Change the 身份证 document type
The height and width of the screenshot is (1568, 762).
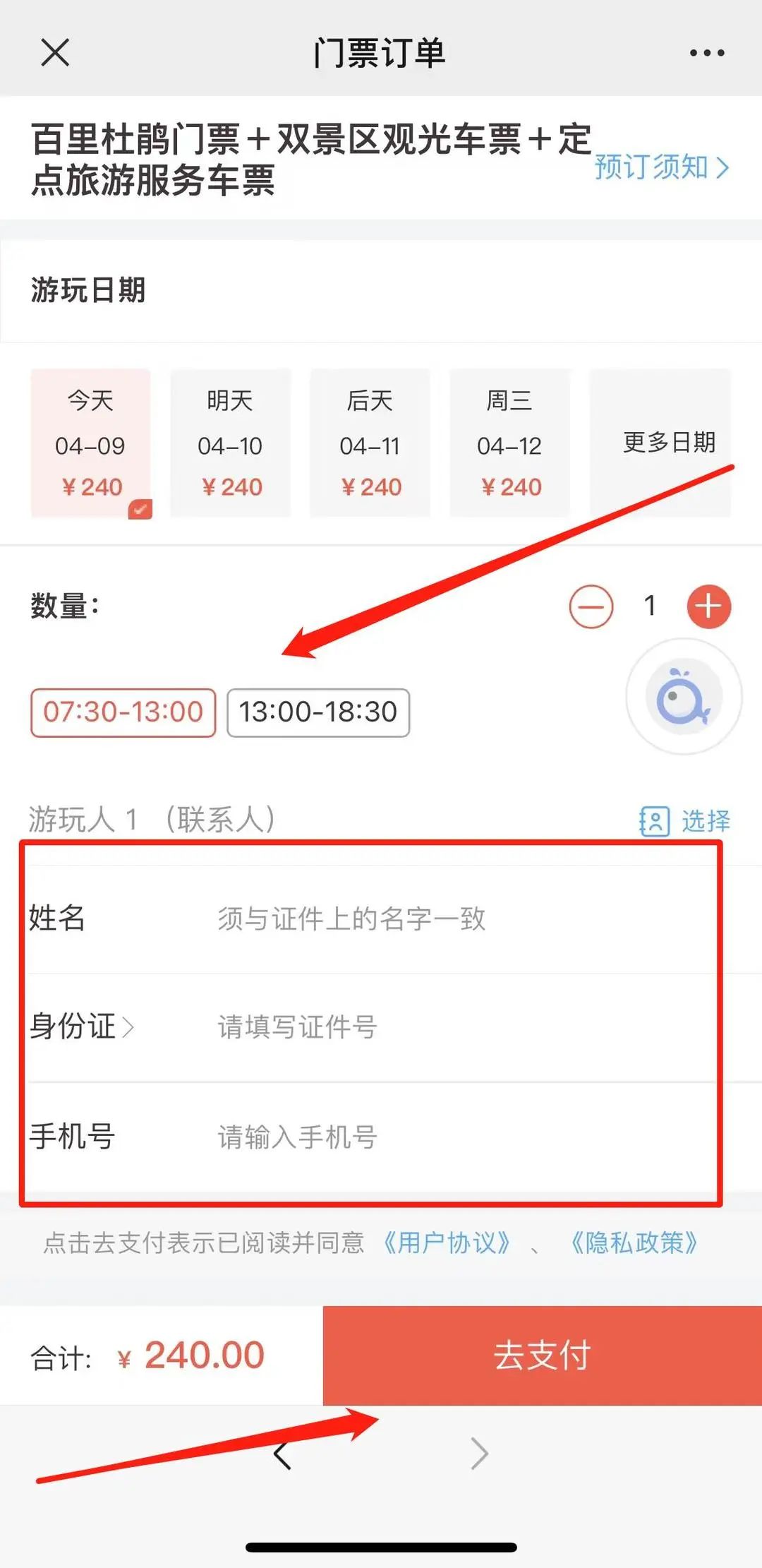81,1027
